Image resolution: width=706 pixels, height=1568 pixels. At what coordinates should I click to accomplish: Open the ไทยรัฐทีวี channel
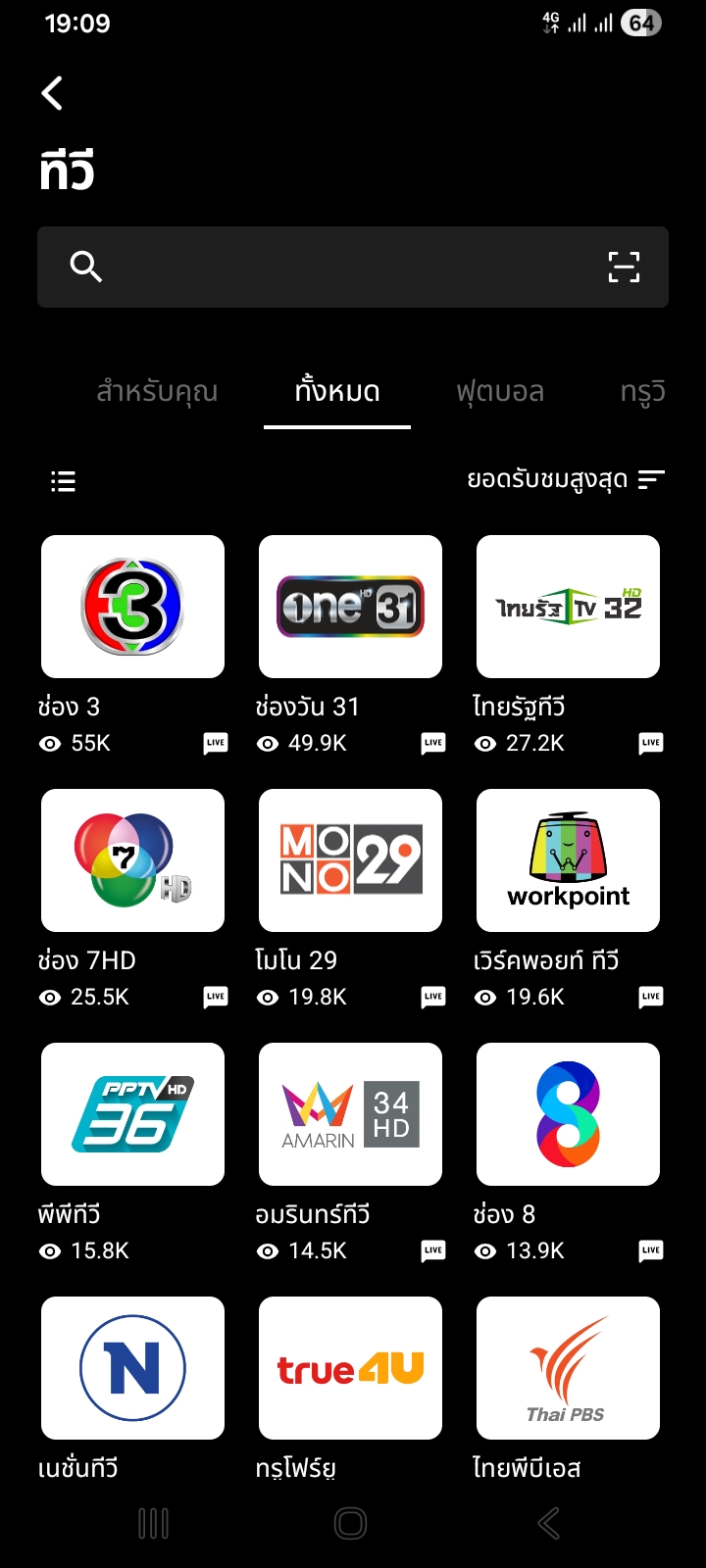[x=568, y=607]
